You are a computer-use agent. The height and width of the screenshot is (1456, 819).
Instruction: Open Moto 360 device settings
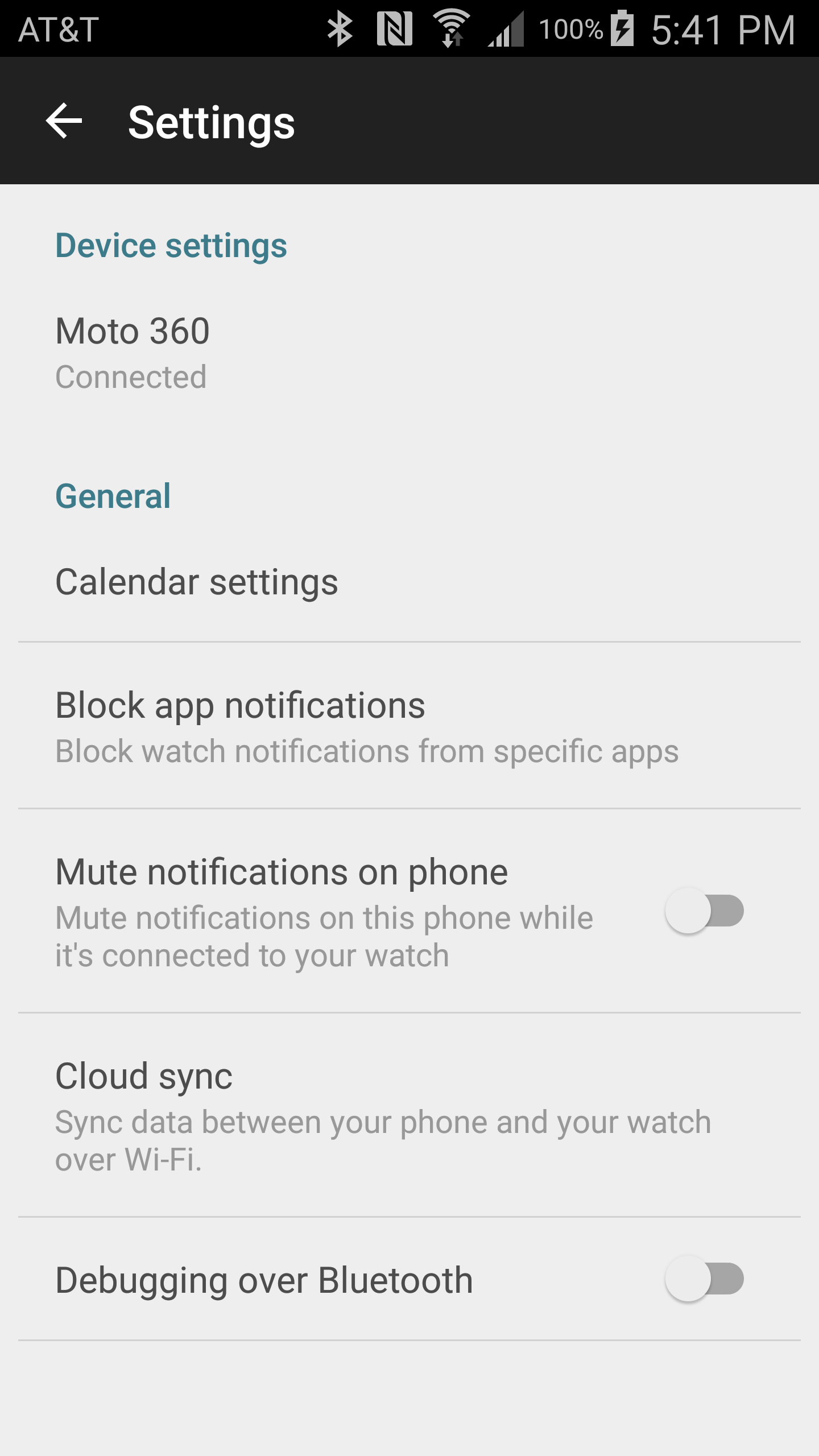(x=409, y=353)
